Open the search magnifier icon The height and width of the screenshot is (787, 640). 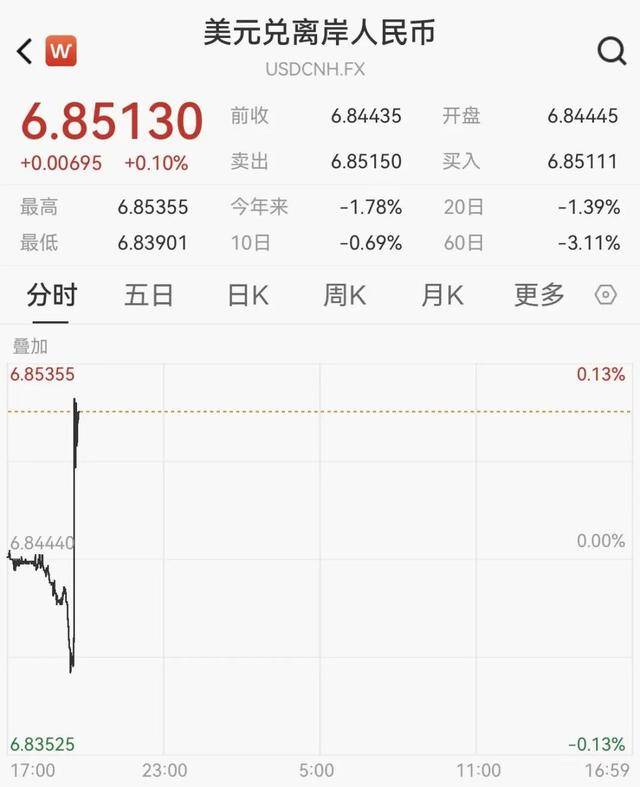(611, 51)
